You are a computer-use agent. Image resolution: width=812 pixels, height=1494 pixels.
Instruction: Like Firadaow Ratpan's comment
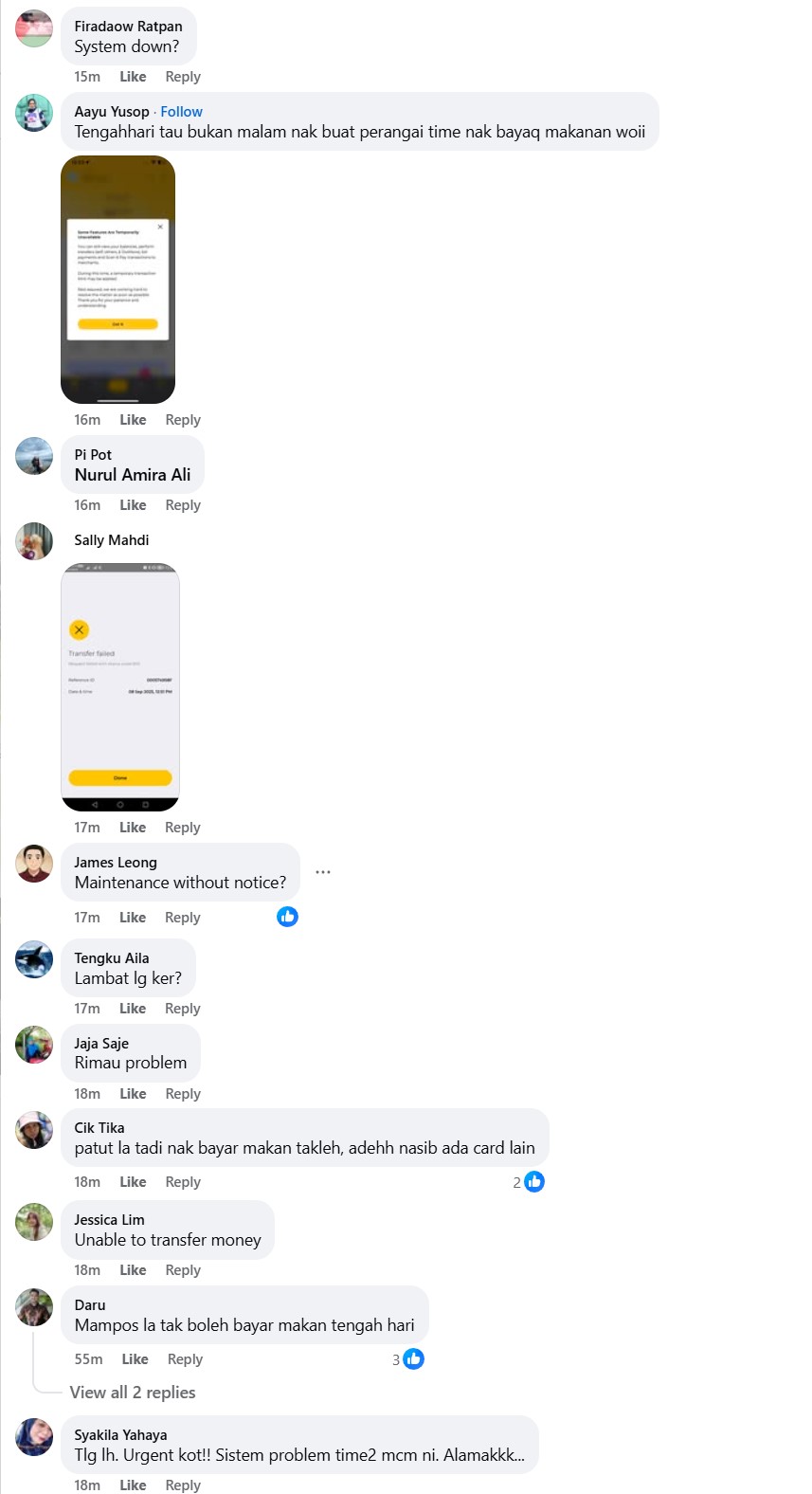point(133,77)
